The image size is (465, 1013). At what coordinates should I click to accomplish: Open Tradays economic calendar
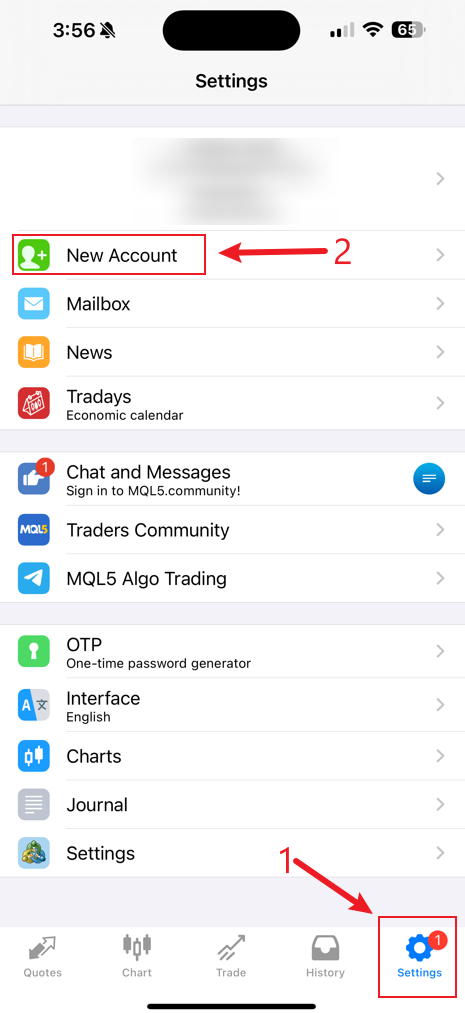coord(232,403)
